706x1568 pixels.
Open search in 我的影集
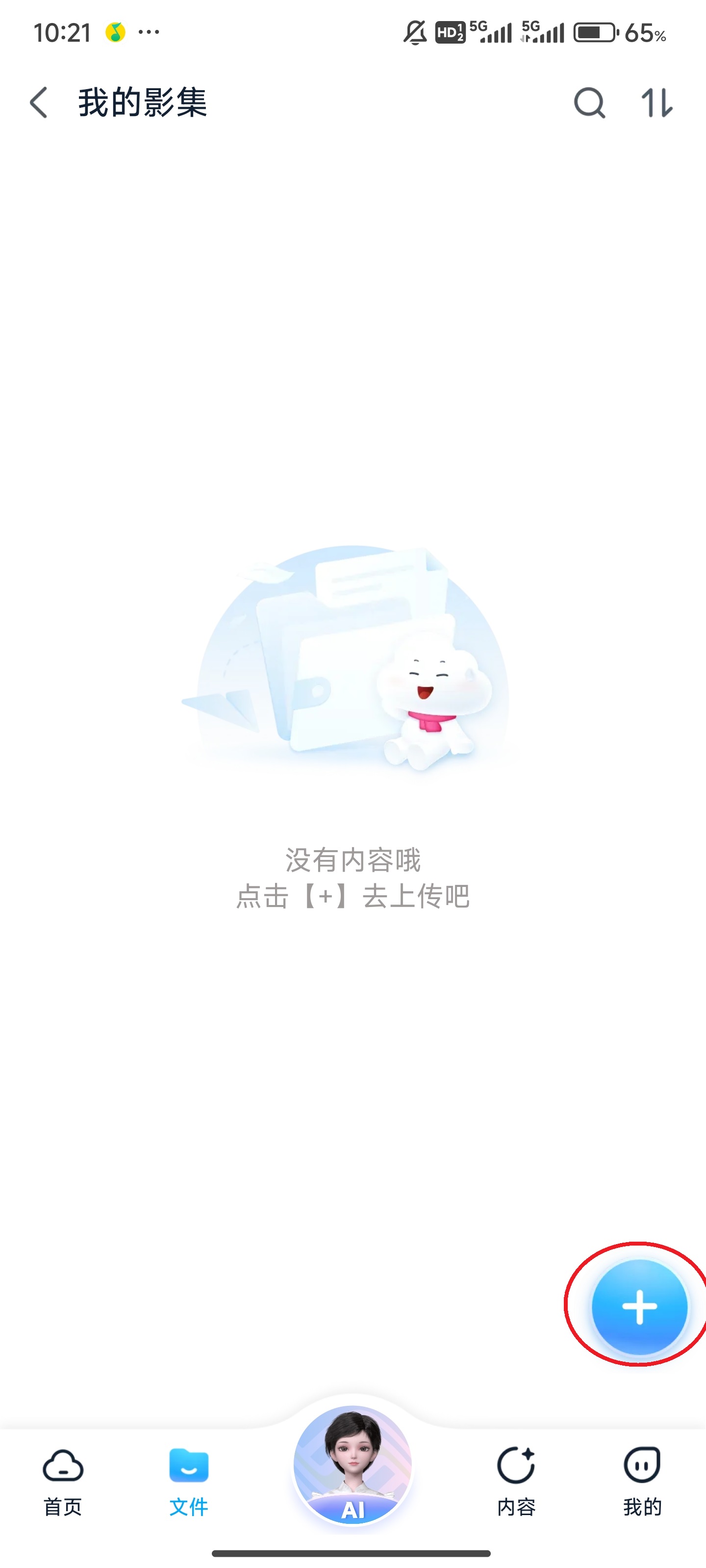pyautogui.click(x=589, y=102)
